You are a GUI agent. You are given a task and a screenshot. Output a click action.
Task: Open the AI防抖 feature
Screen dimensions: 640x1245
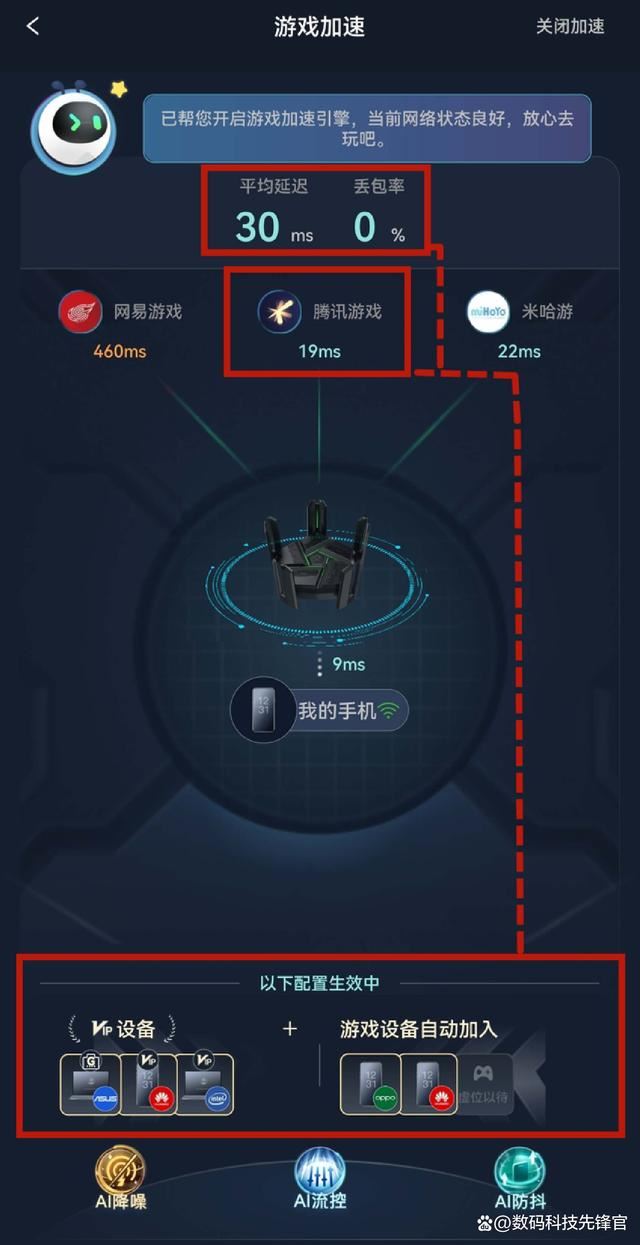(519, 1178)
